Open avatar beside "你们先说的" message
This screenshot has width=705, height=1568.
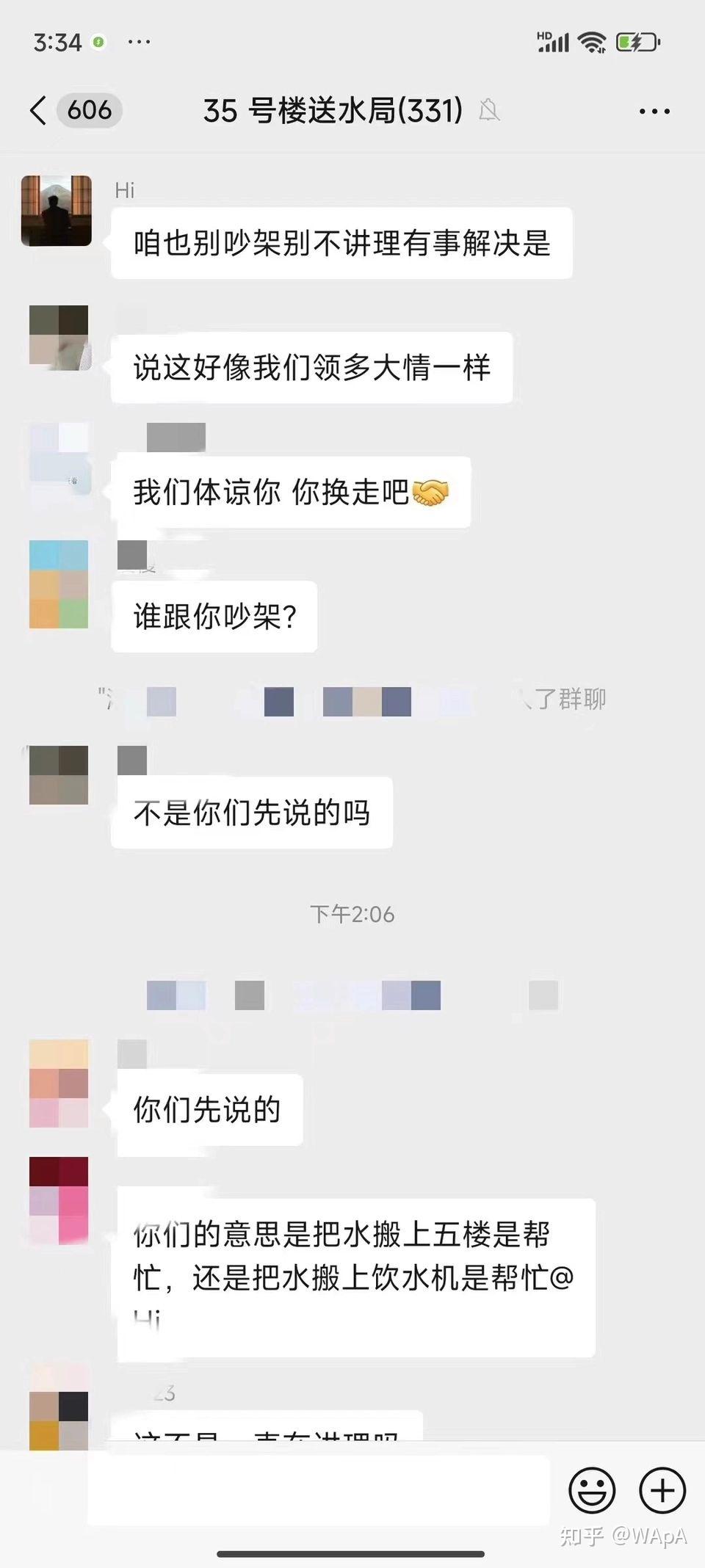[59, 1084]
